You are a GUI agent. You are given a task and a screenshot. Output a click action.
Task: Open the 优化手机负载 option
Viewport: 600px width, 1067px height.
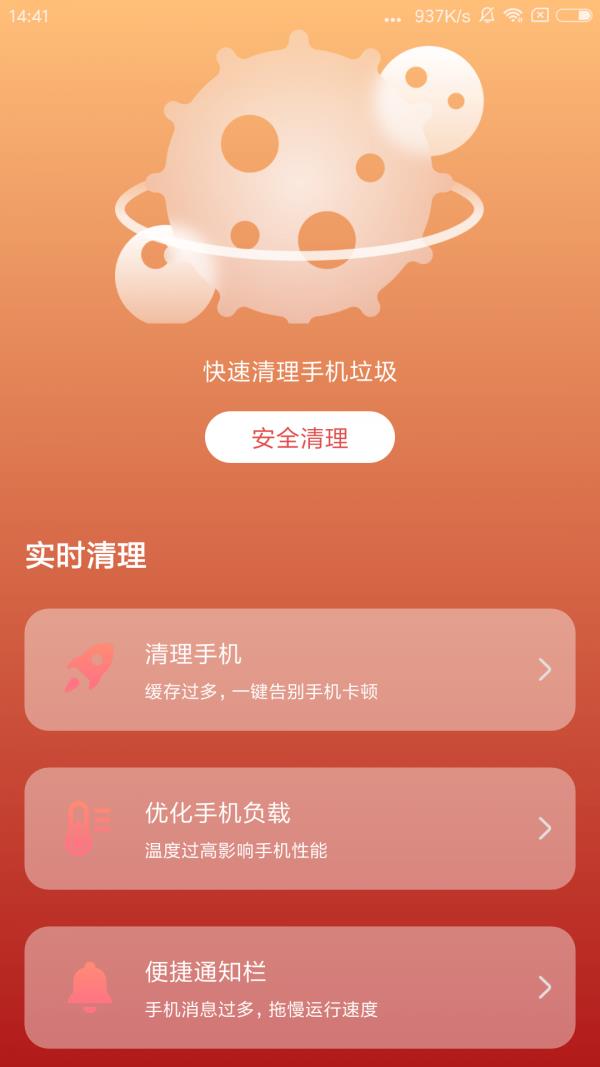point(300,828)
